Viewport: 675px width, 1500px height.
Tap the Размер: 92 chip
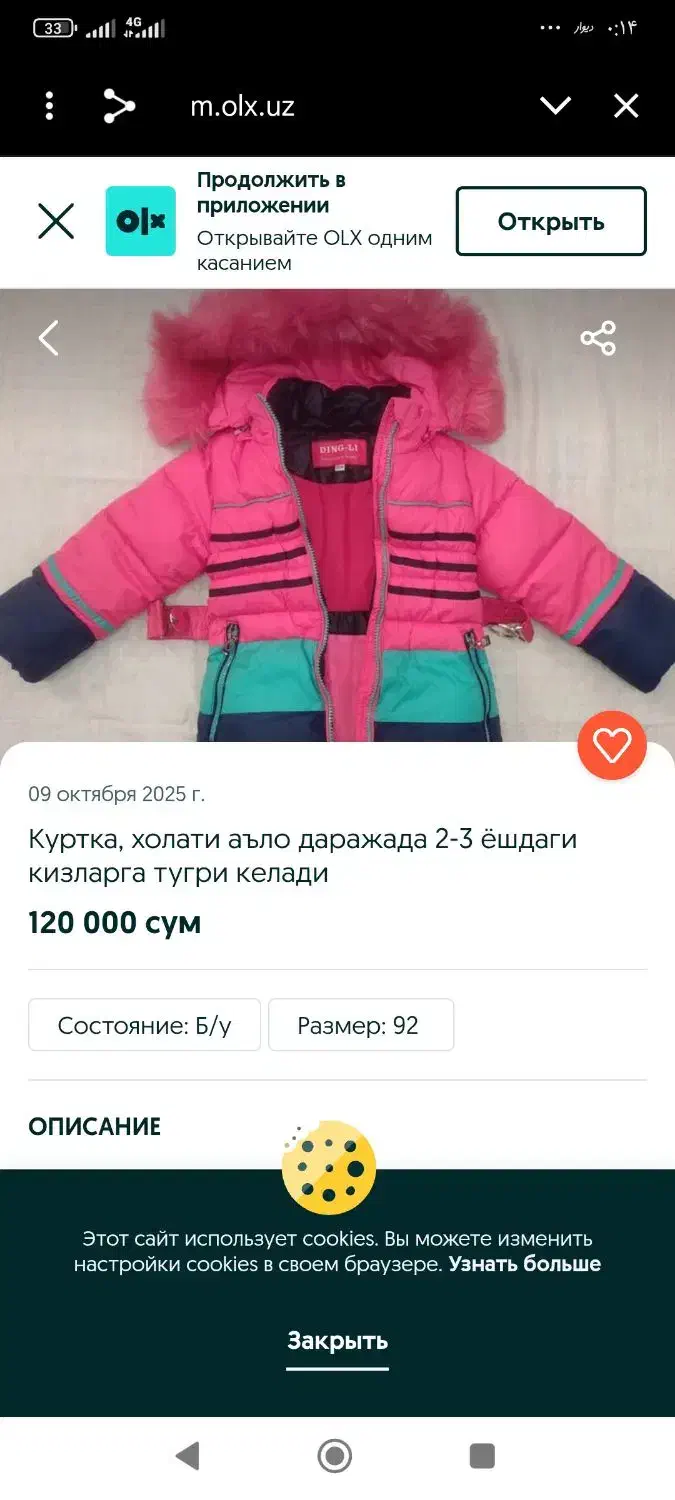coord(360,1025)
